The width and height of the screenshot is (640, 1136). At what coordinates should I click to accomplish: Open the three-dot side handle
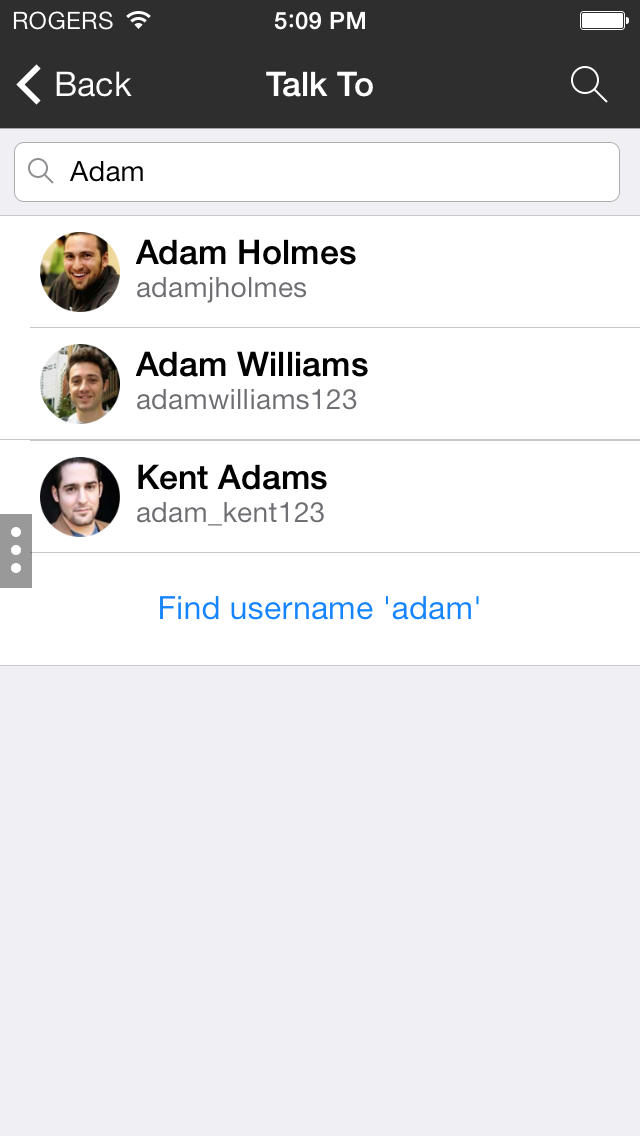pos(16,551)
